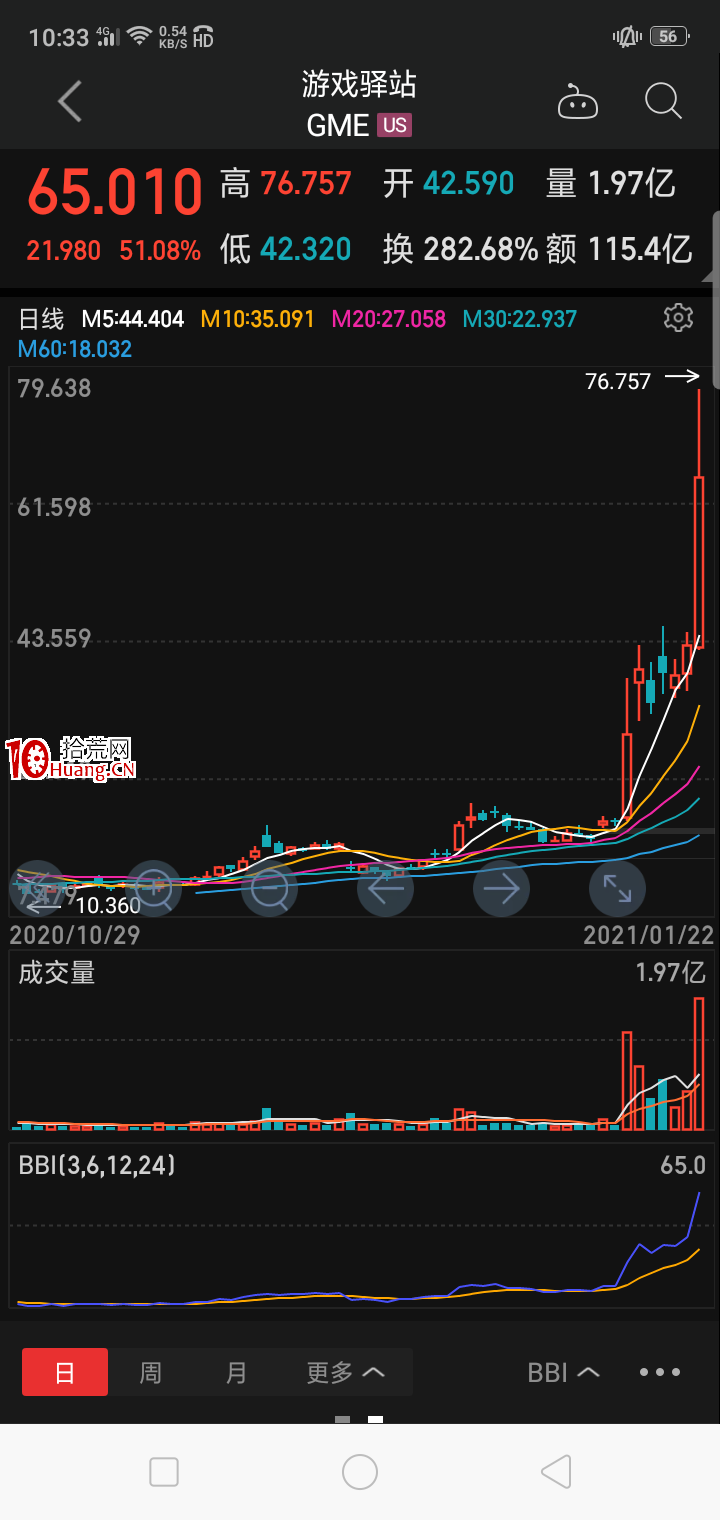Select the 日 daily chart tab
Viewport: 720px width, 1520px height.
[65, 1372]
